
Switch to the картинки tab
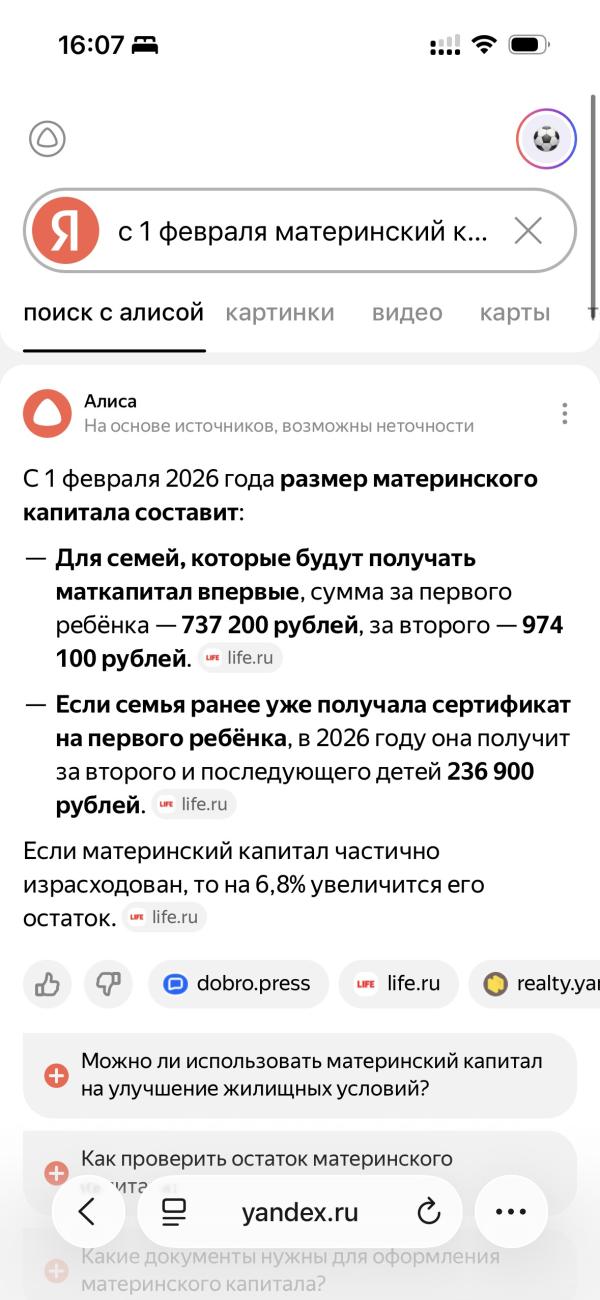point(280,313)
